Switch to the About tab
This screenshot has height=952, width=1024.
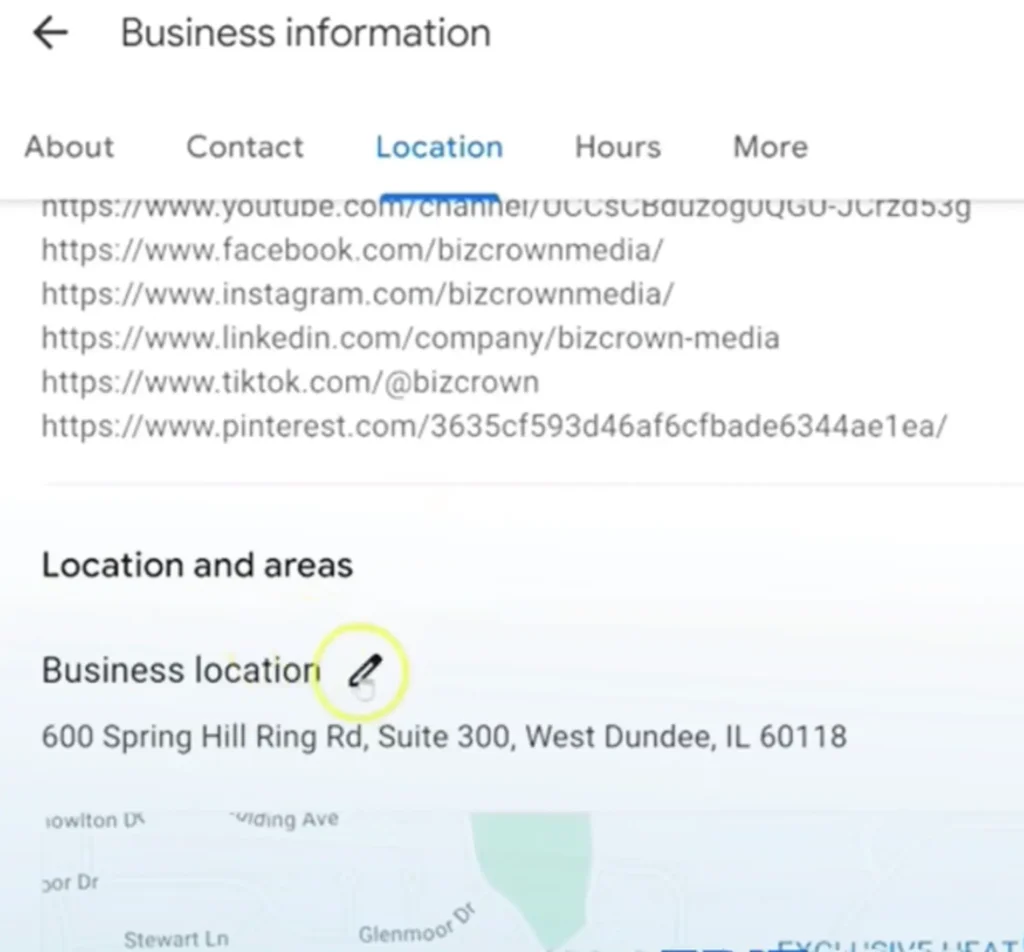pyautogui.click(x=69, y=147)
